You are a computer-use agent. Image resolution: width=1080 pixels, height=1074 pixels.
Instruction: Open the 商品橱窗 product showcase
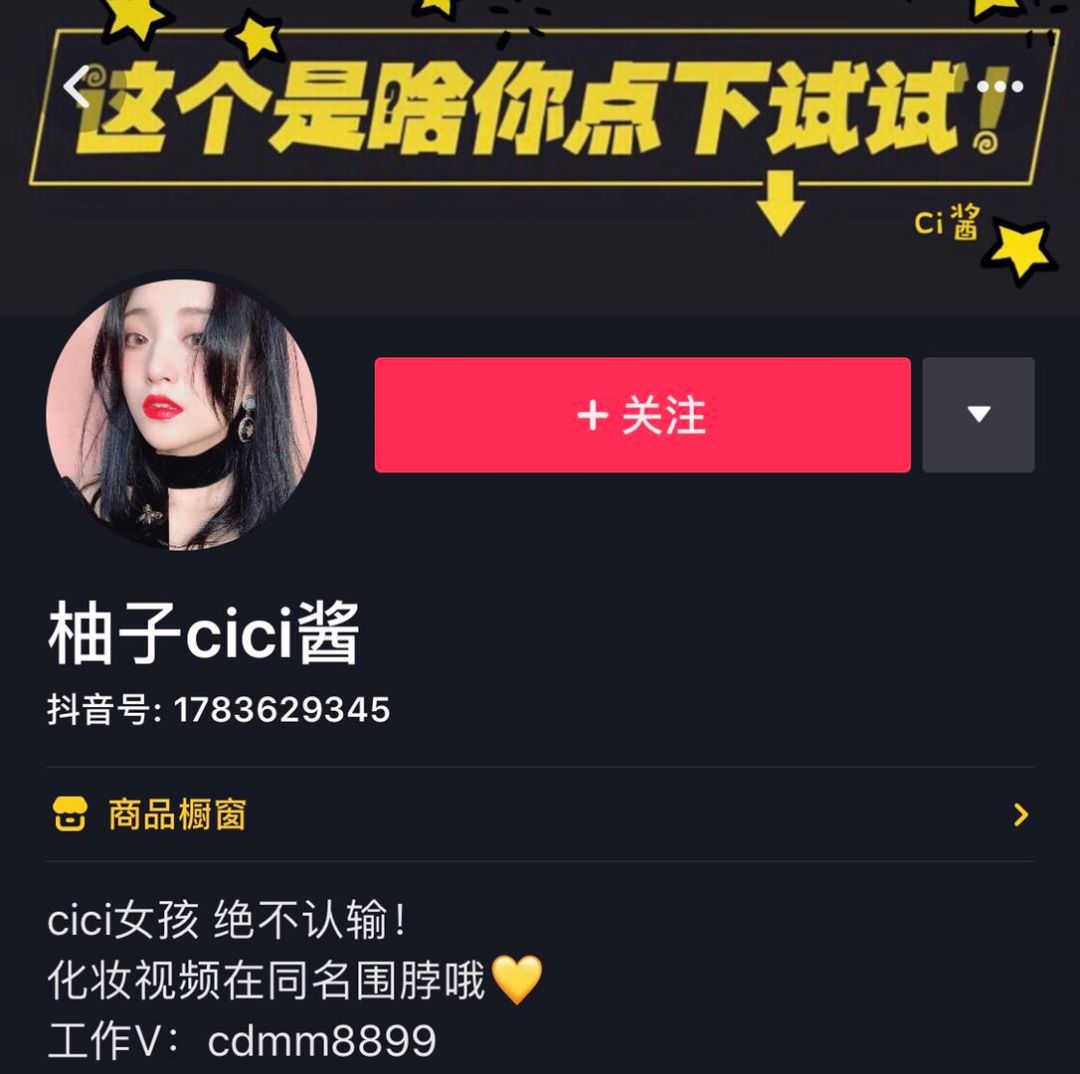[540, 815]
